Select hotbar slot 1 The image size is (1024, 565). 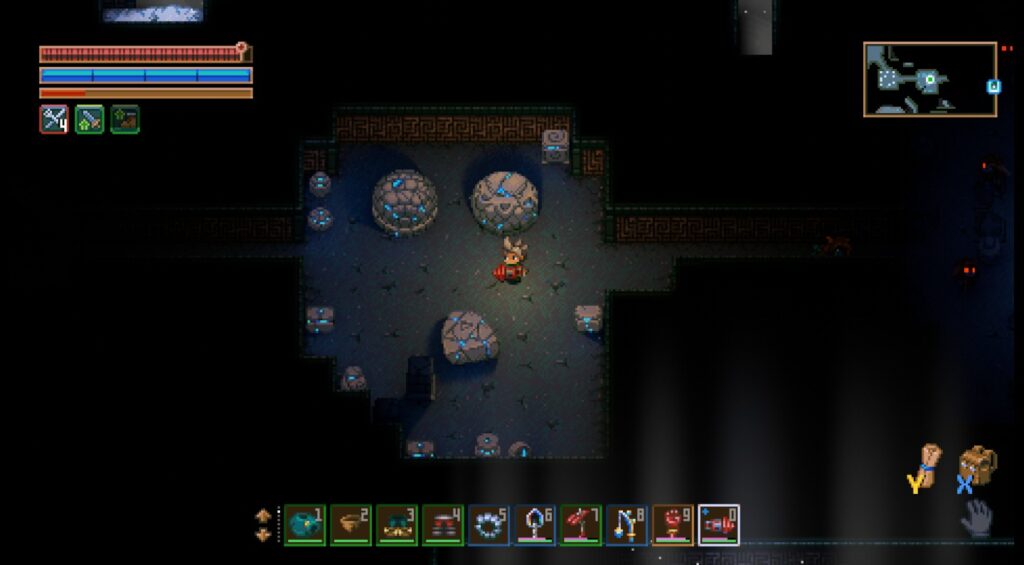pyautogui.click(x=305, y=525)
